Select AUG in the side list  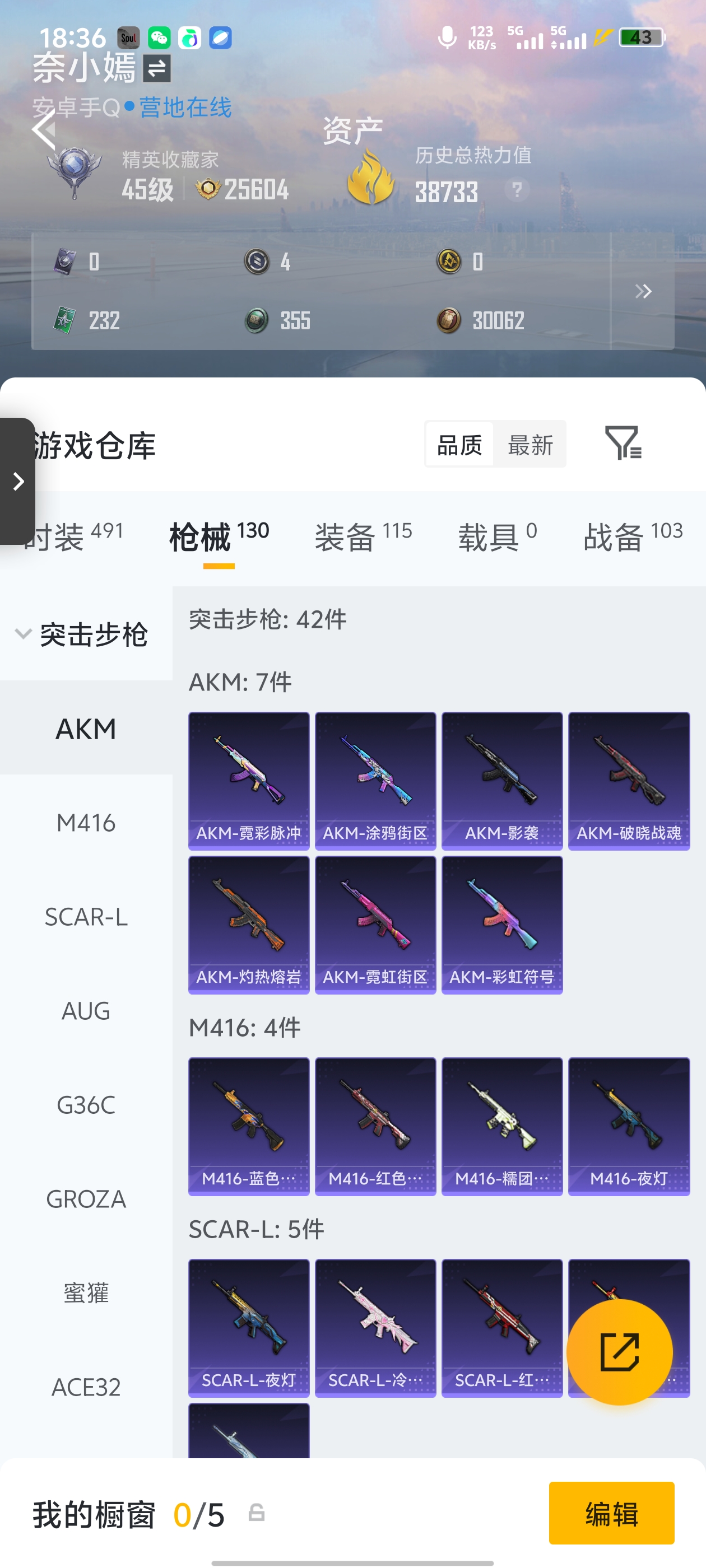(x=86, y=1011)
